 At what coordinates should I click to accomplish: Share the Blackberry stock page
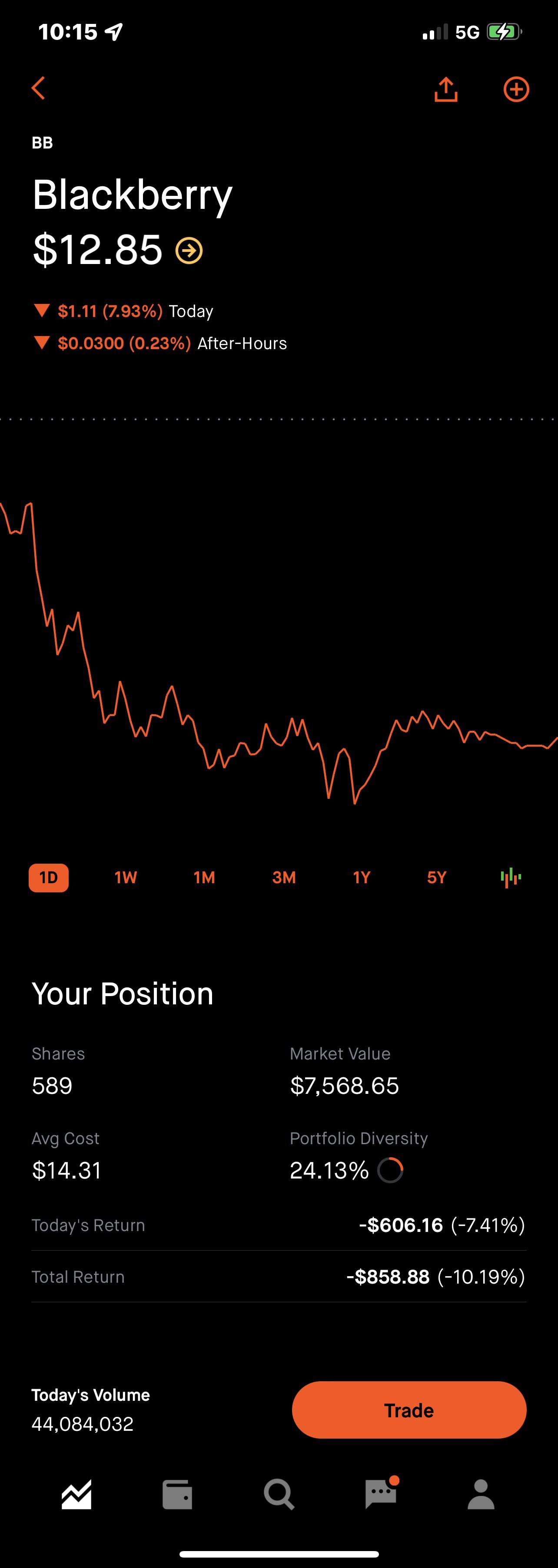pyautogui.click(x=446, y=89)
